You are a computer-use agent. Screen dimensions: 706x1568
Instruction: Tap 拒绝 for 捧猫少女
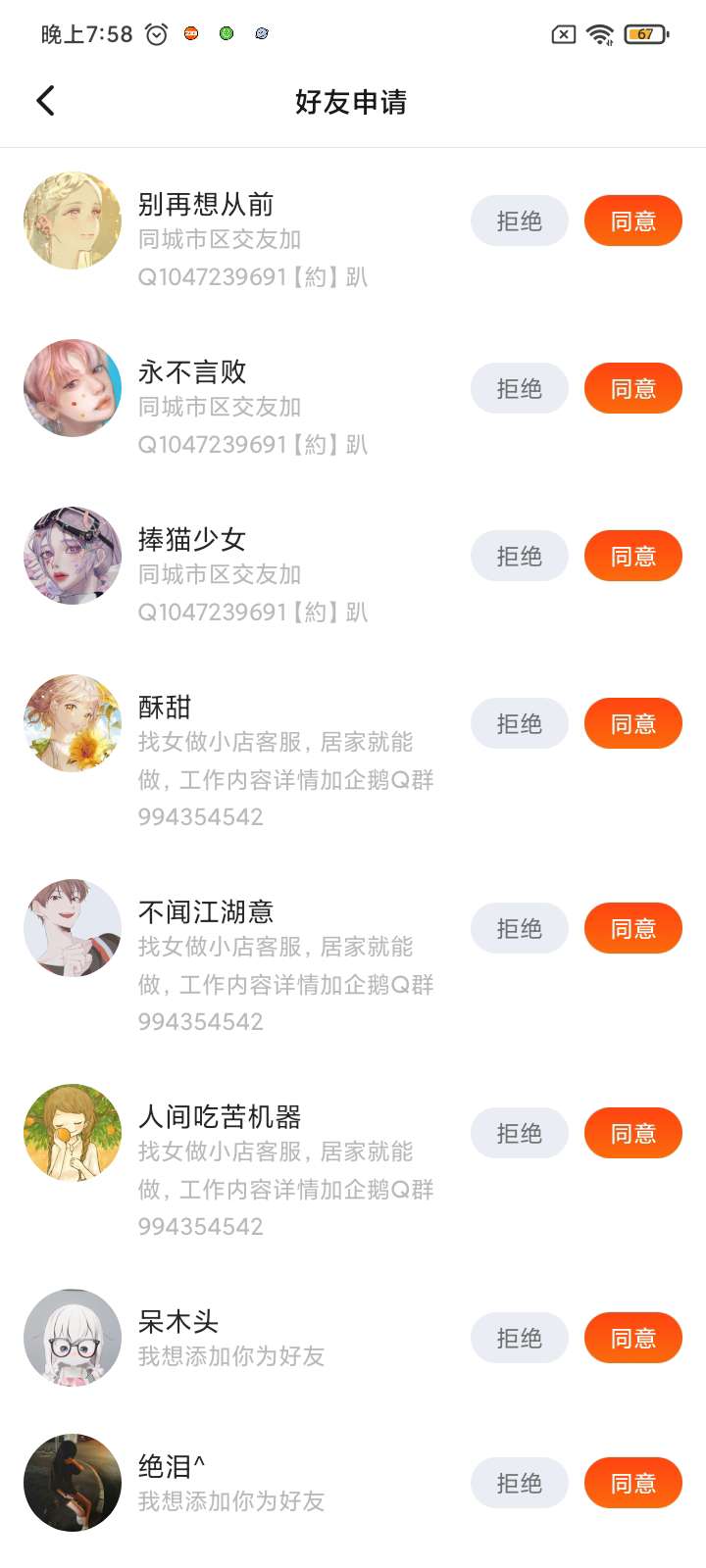pyautogui.click(x=520, y=556)
